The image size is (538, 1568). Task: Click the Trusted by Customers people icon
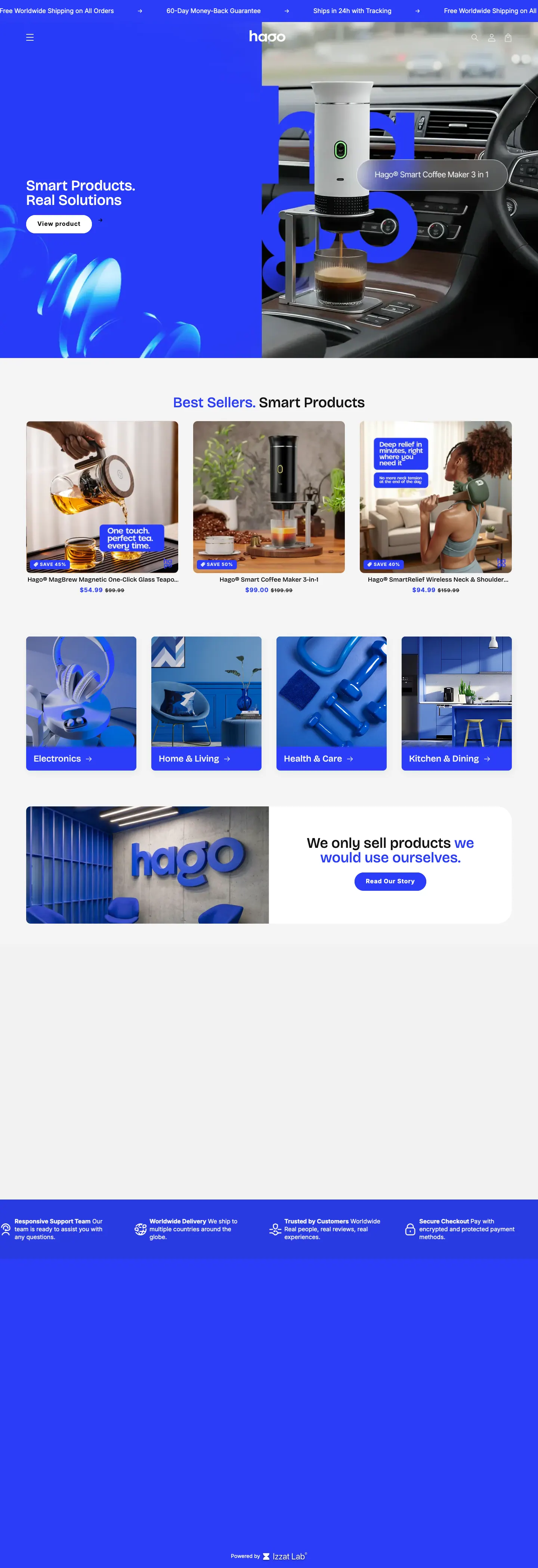275,1229
